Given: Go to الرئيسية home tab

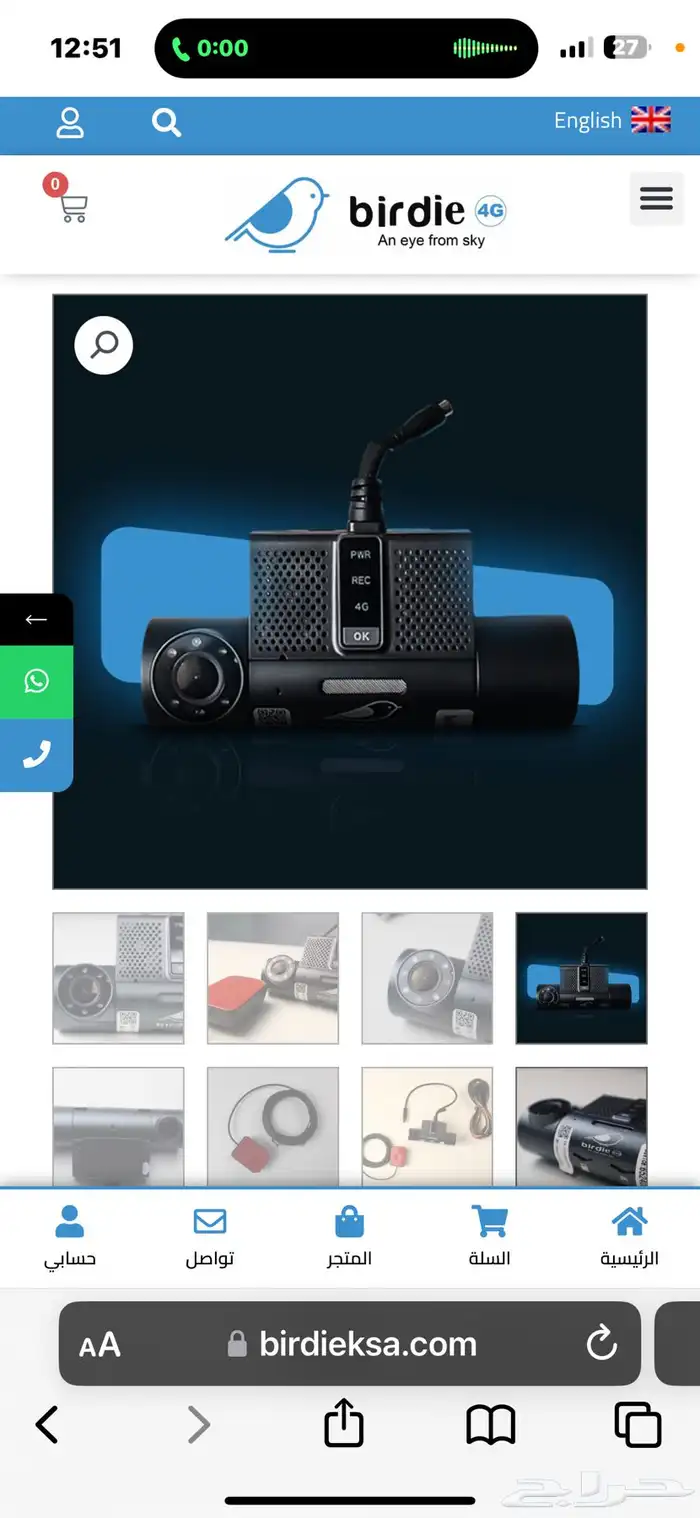Looking at the screenshot, I should pos(629,1236).
